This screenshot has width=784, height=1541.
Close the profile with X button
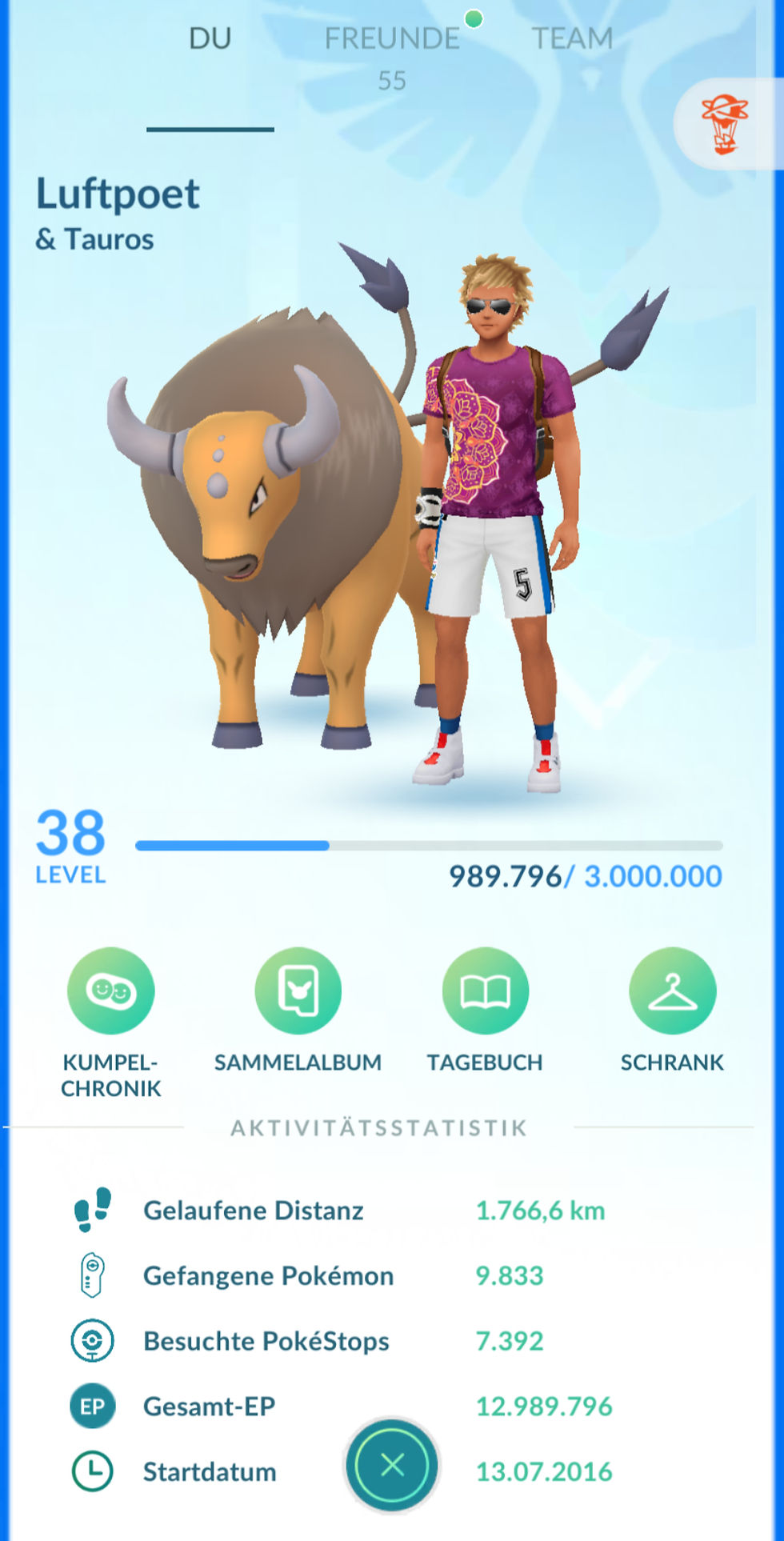(392, 1465)
